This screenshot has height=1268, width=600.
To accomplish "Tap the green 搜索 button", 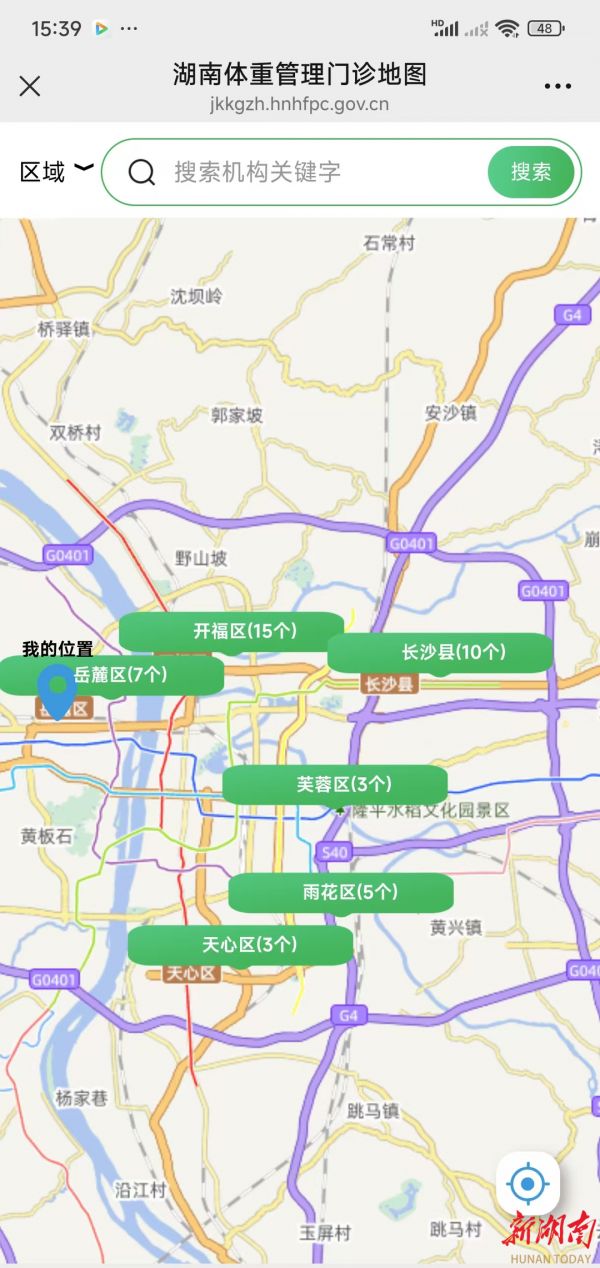I will coord(531,172).
